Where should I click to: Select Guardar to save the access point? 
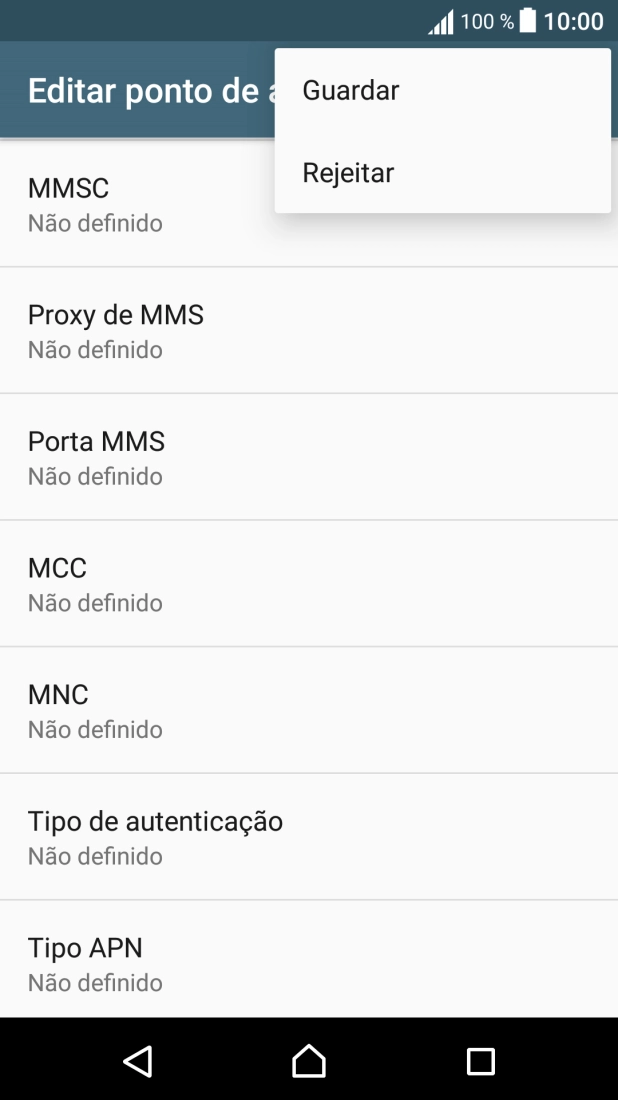(351, 90)
